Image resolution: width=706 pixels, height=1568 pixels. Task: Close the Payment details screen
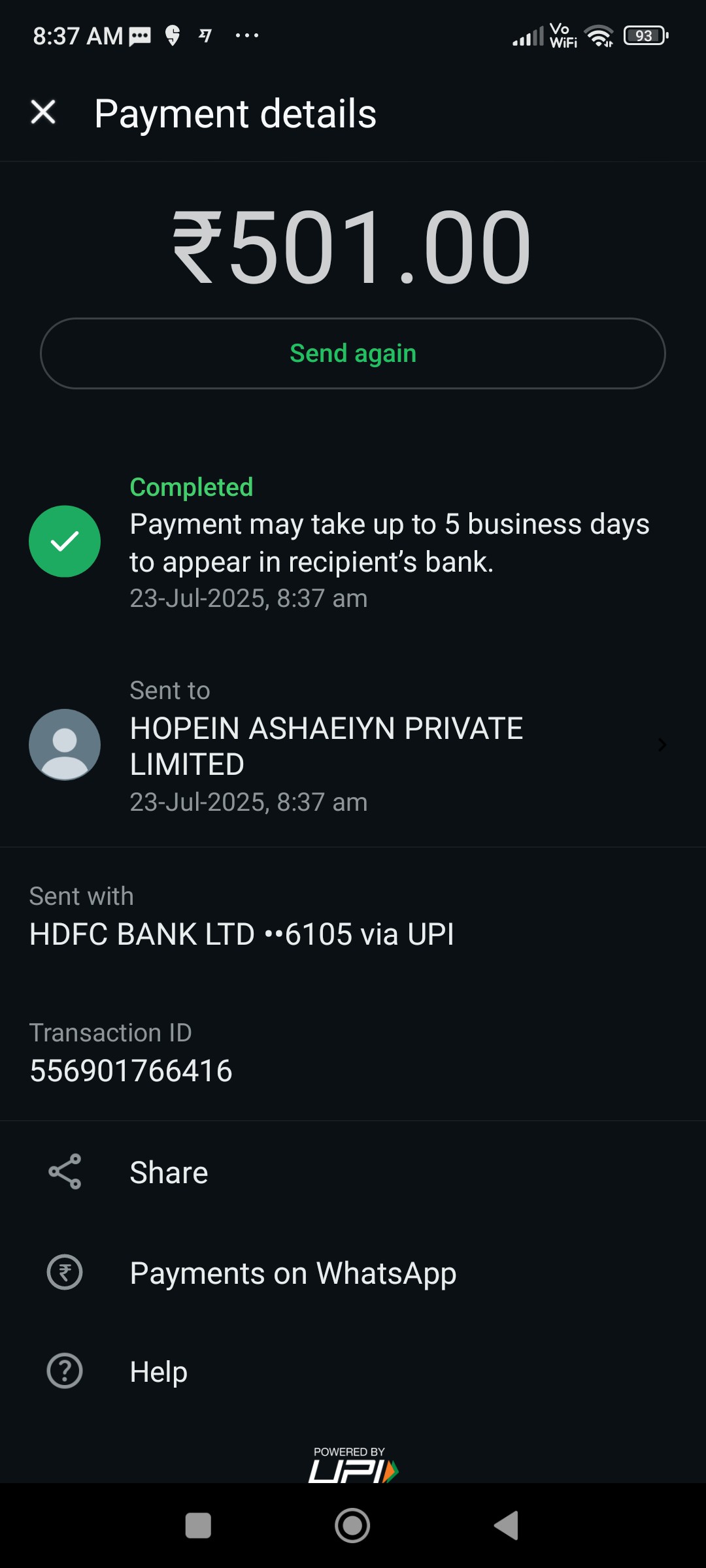tap(43, 112)
